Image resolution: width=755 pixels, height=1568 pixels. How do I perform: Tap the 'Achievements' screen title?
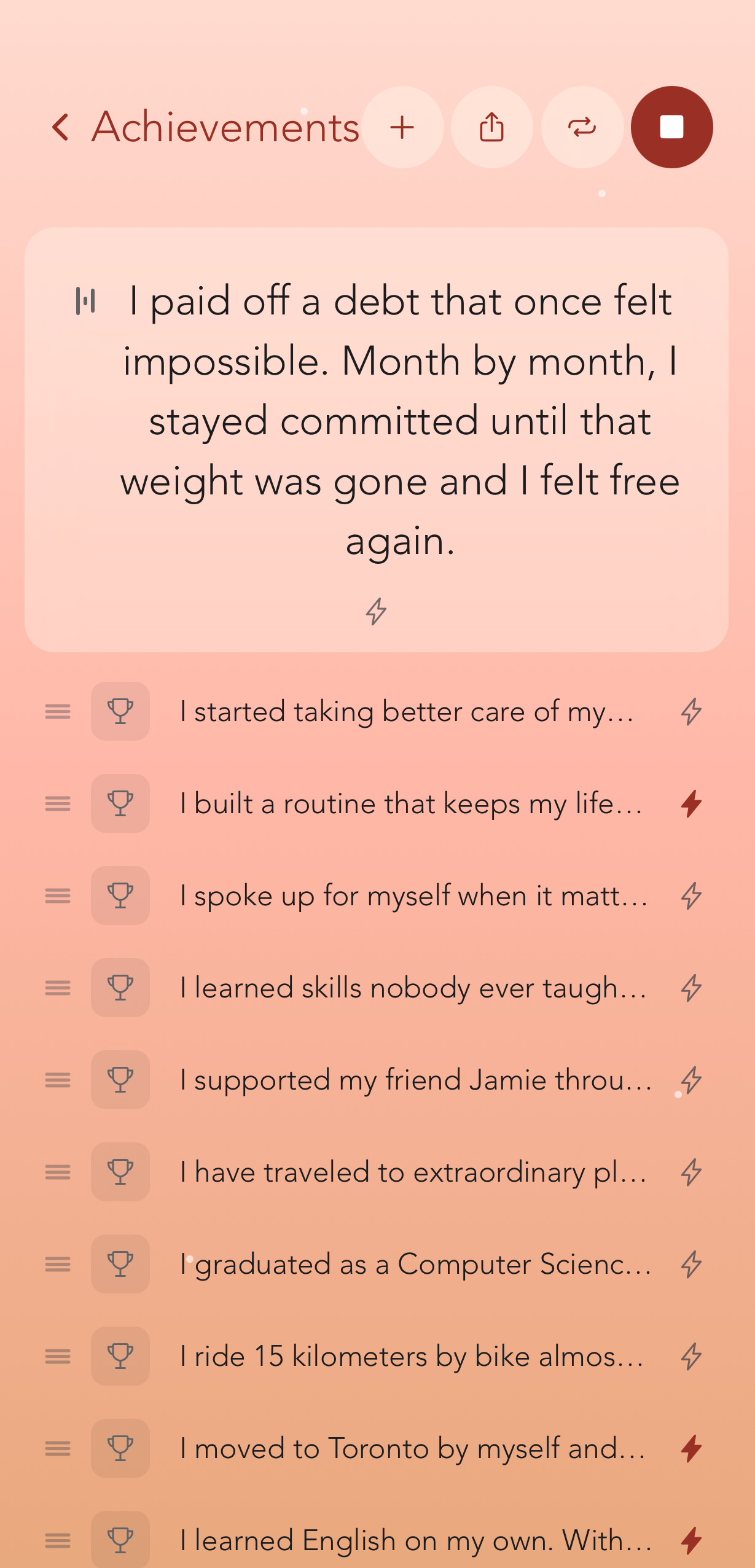(225, 127)
